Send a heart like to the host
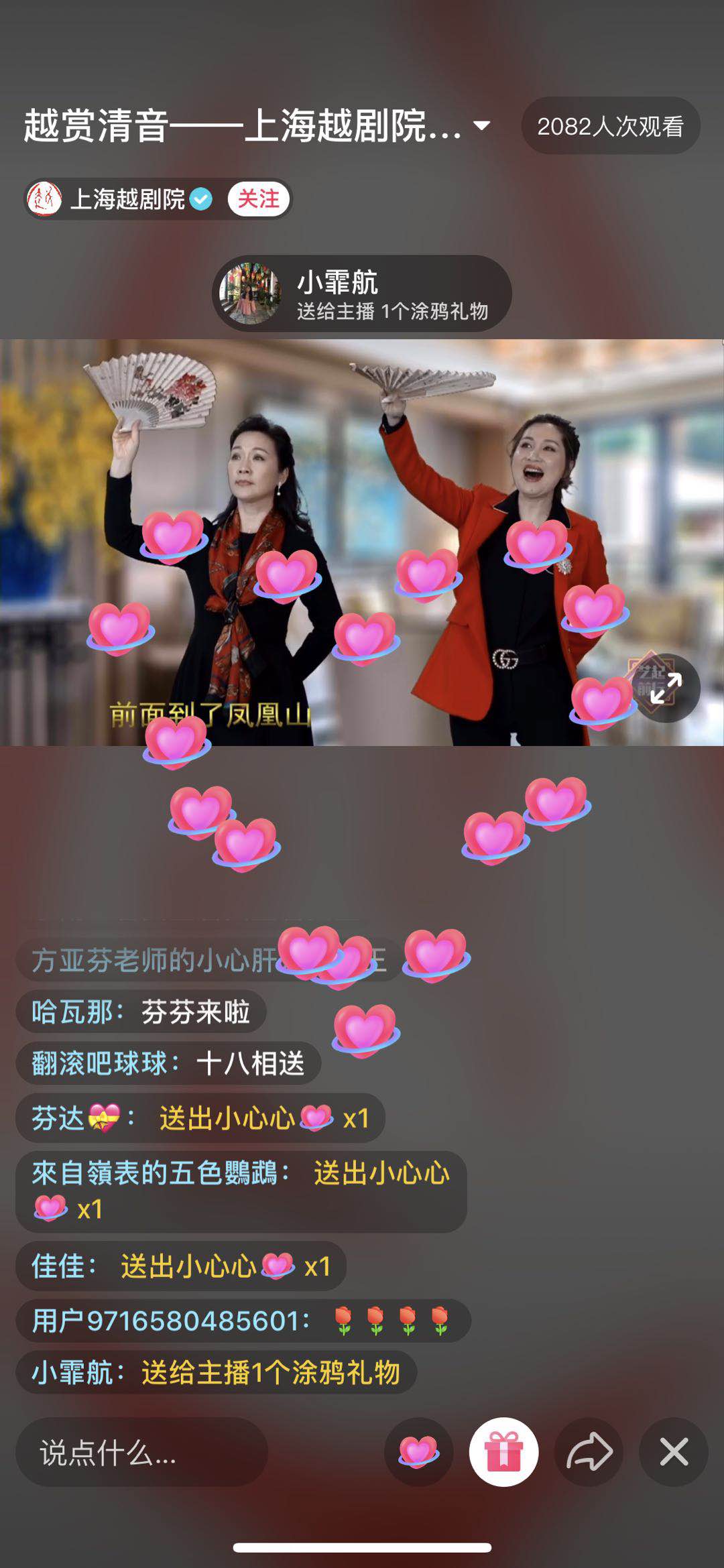724x1568 pixels. pos(418,1453)
